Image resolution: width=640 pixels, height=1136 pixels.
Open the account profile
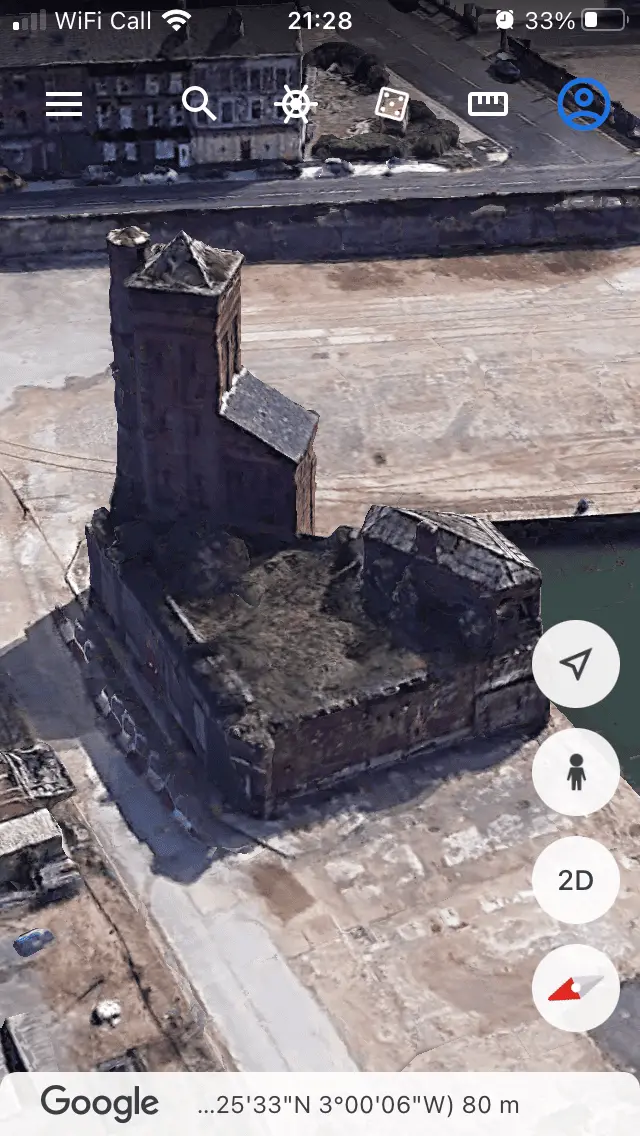[x=584, y=104]
